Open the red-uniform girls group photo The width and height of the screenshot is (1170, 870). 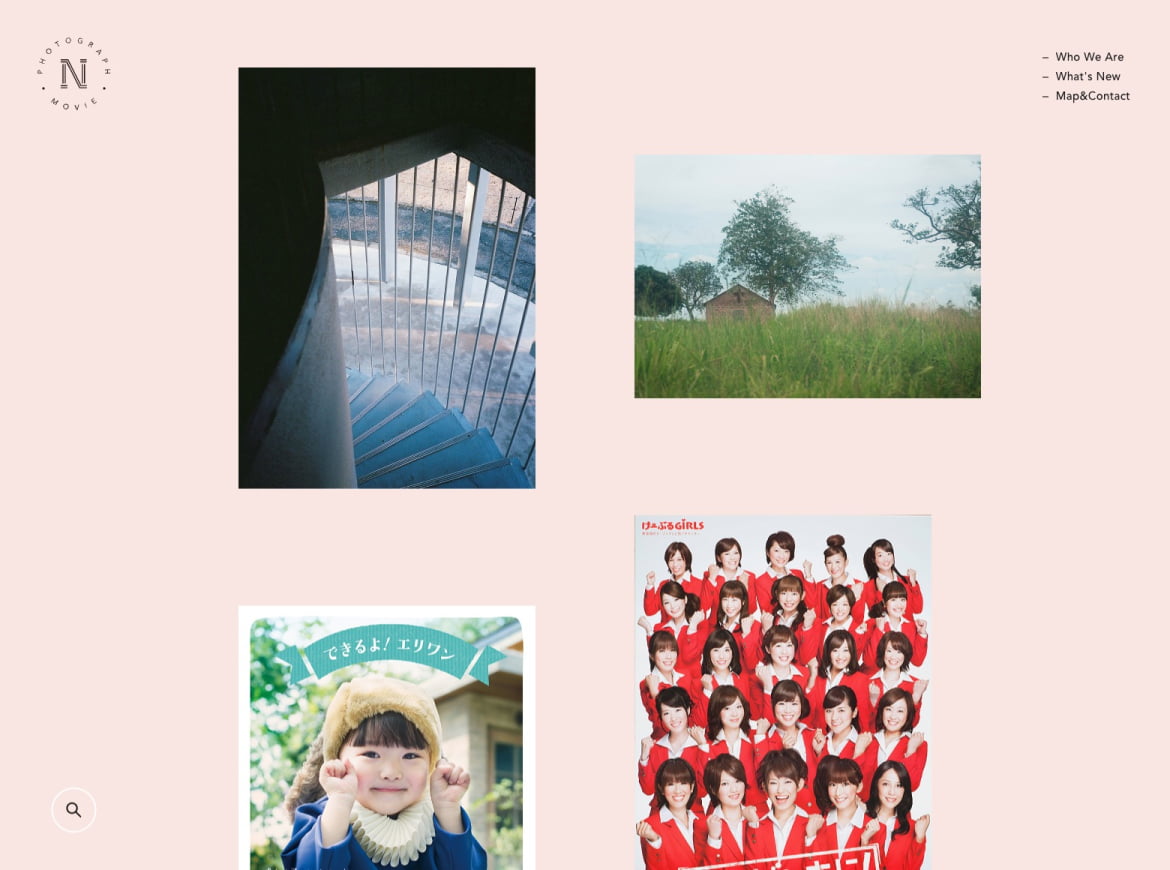pos(782,692)
